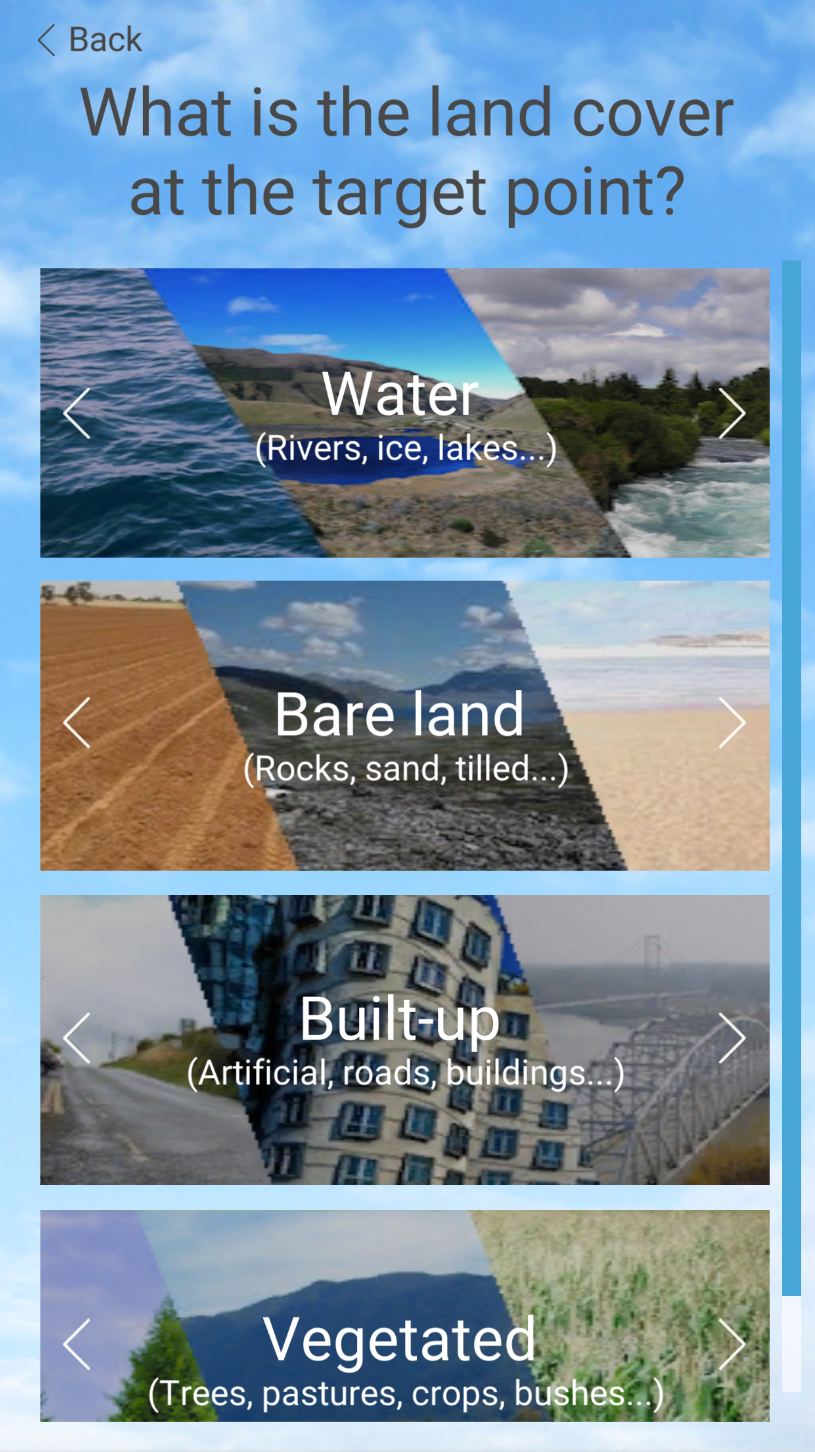Choose Bare land as land cover
Image resolution: width=815 pixels, height=1452 pixels.
404,727
